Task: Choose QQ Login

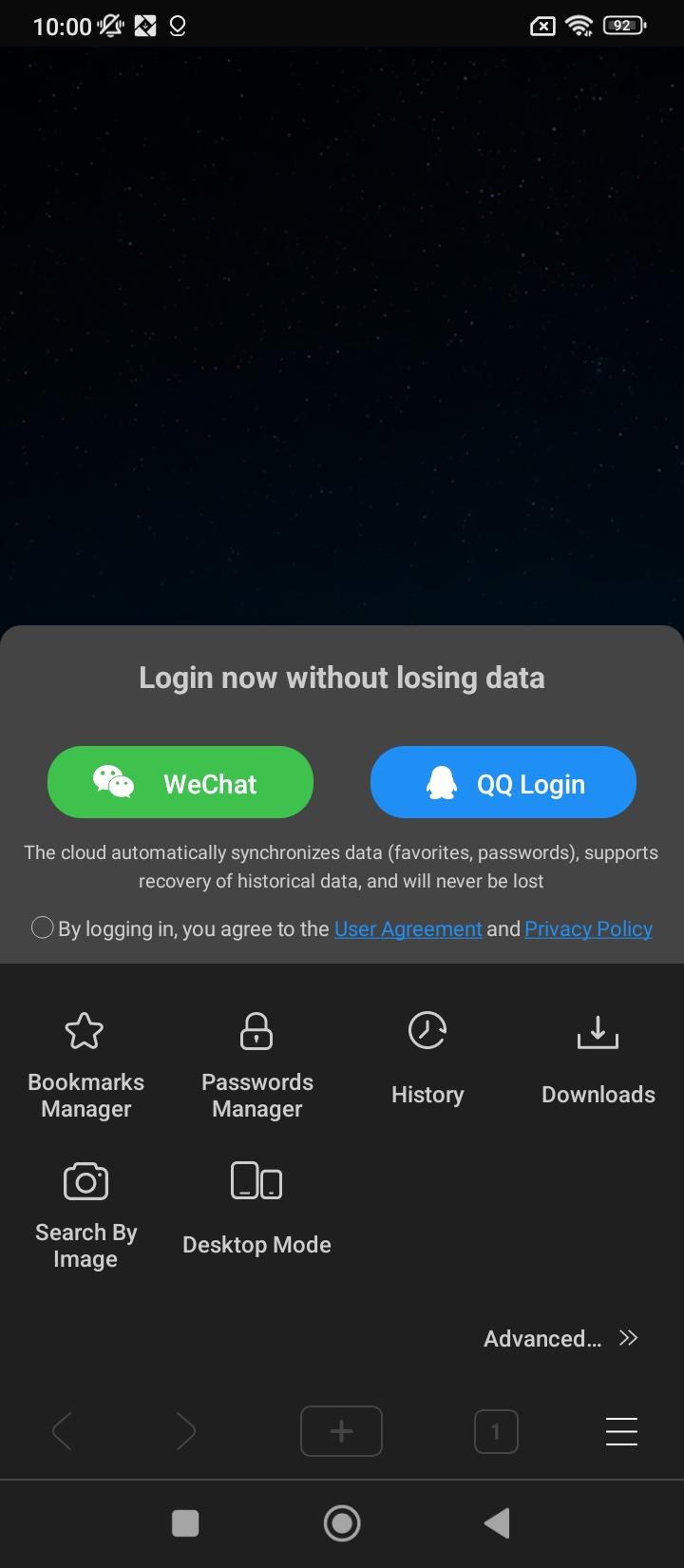Action: [503, 782]
